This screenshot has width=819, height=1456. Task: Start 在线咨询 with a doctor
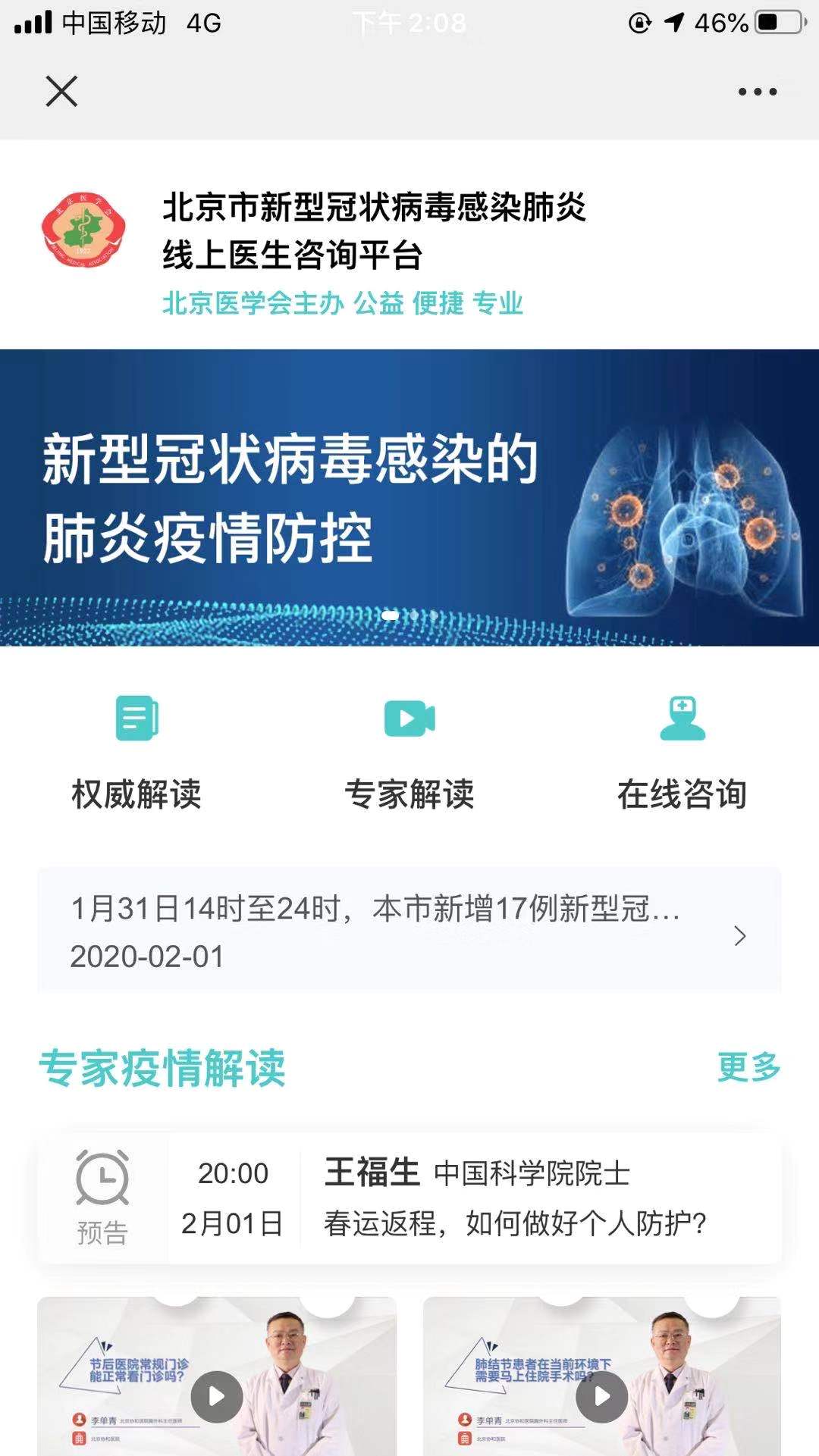[x=682, y=752]
